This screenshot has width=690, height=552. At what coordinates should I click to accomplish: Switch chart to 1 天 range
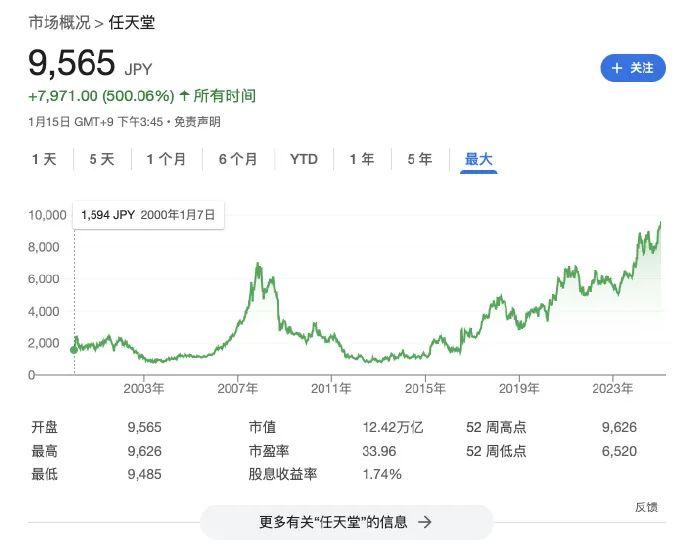[44, 159]
